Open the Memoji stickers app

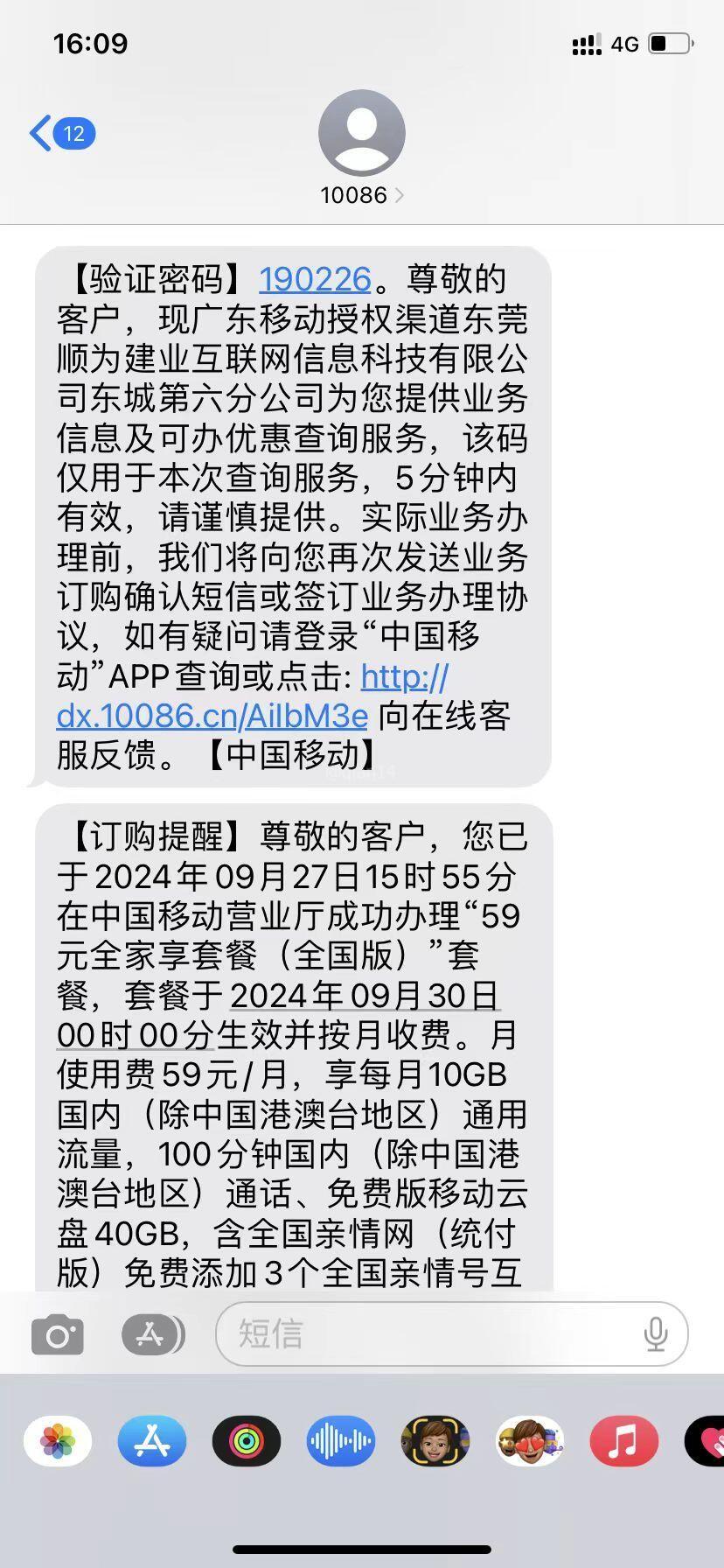pyautogui.click(x=530, y=1441)
